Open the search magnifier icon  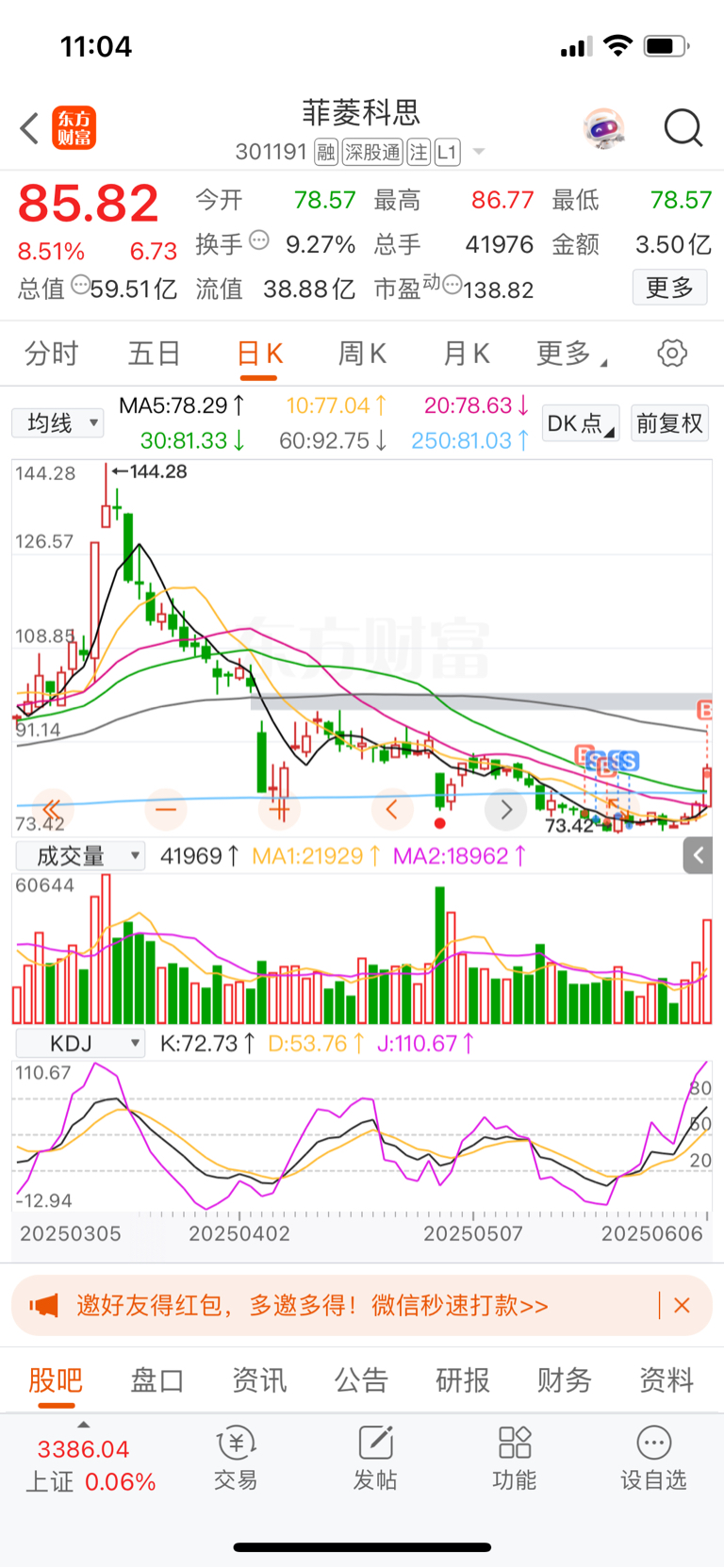[683, 128]
